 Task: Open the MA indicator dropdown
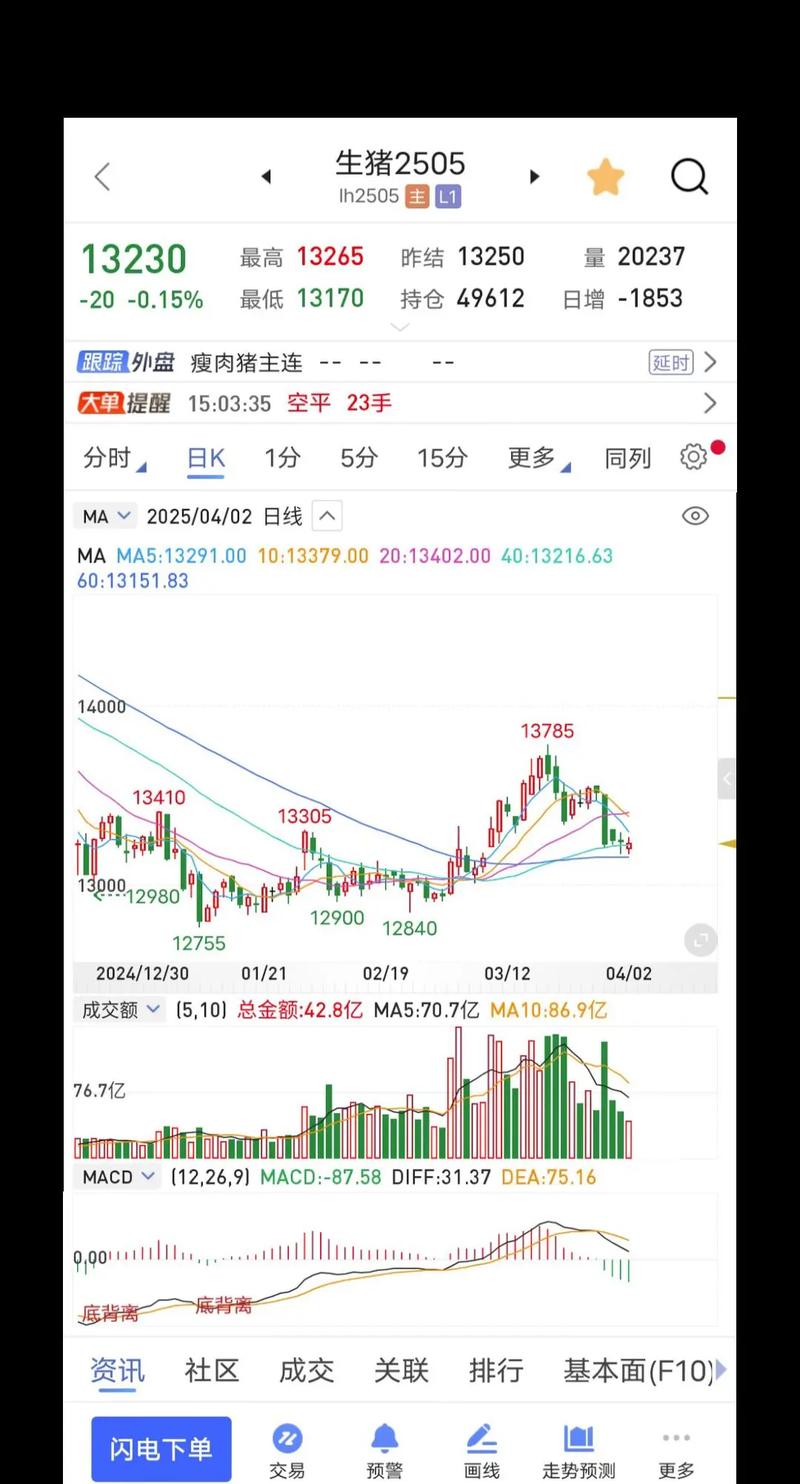point(104,516)
